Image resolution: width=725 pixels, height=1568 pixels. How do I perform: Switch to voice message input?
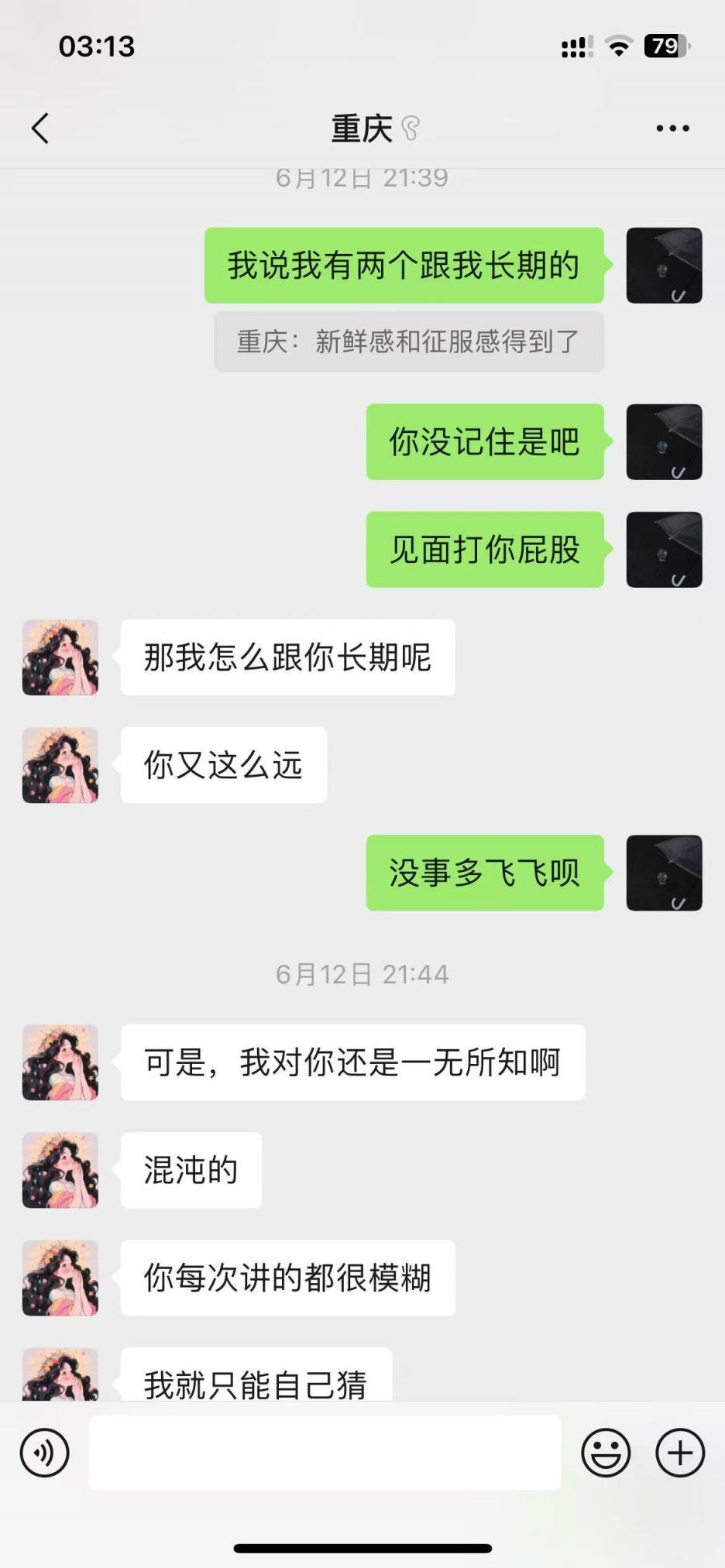point(45,1453)
